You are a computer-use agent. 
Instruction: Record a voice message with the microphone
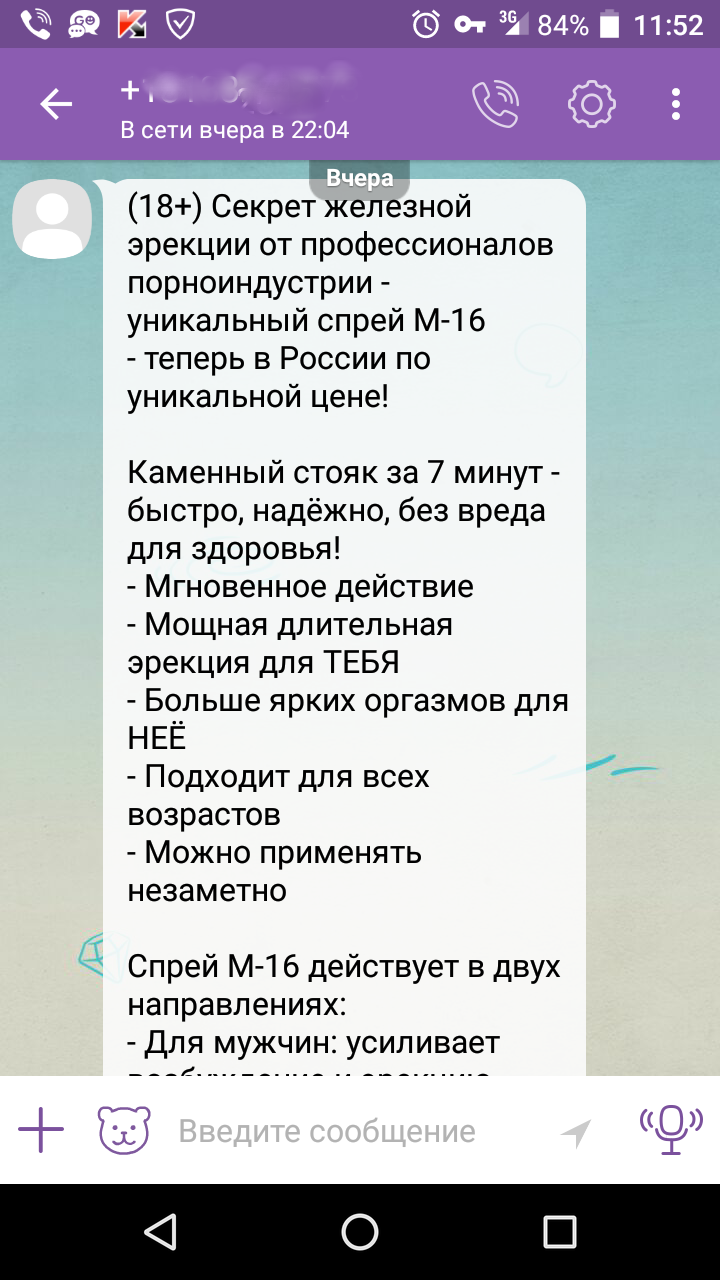[671, 1130]
